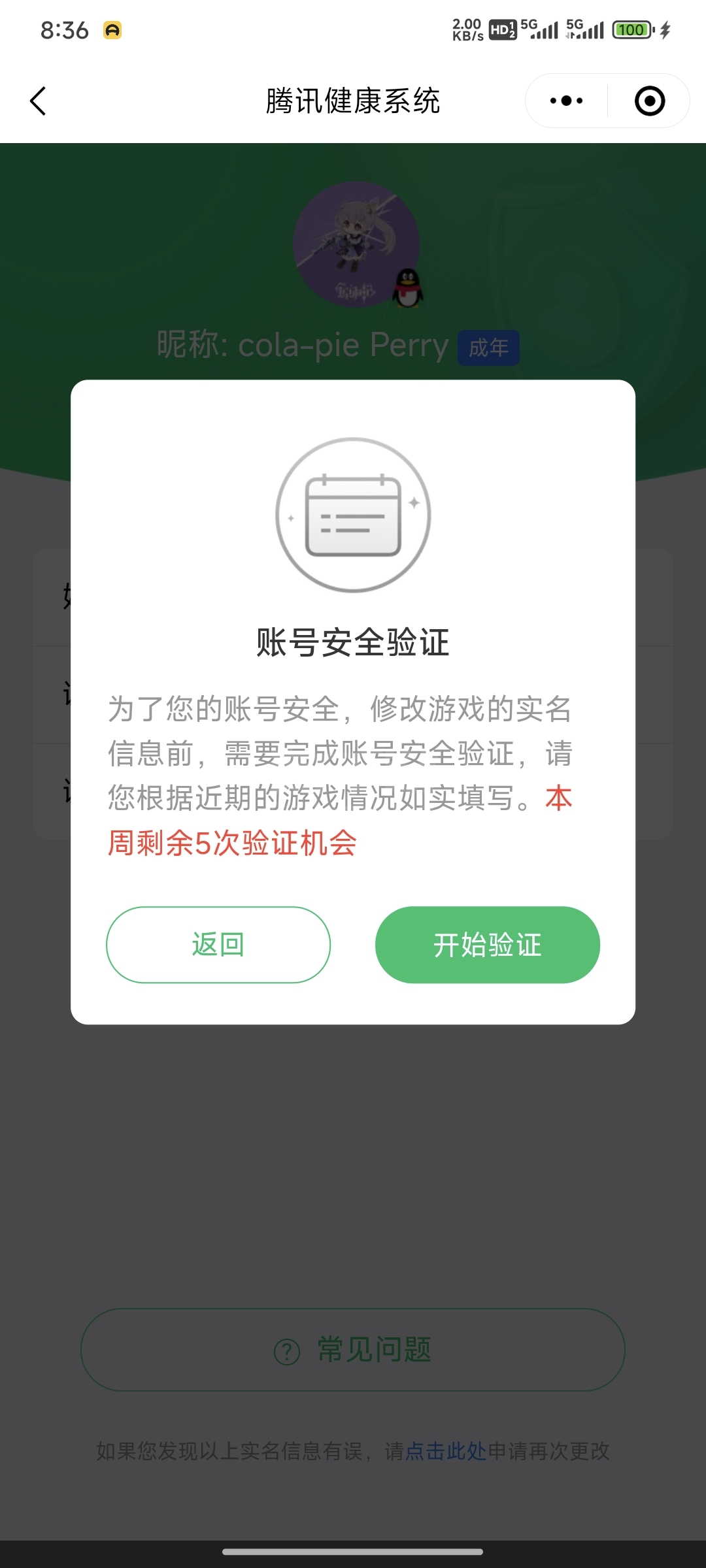This screenshot has height=1568, width=706.
Task: Open the mini program more-options menu
Action: (x=566, y=101)
